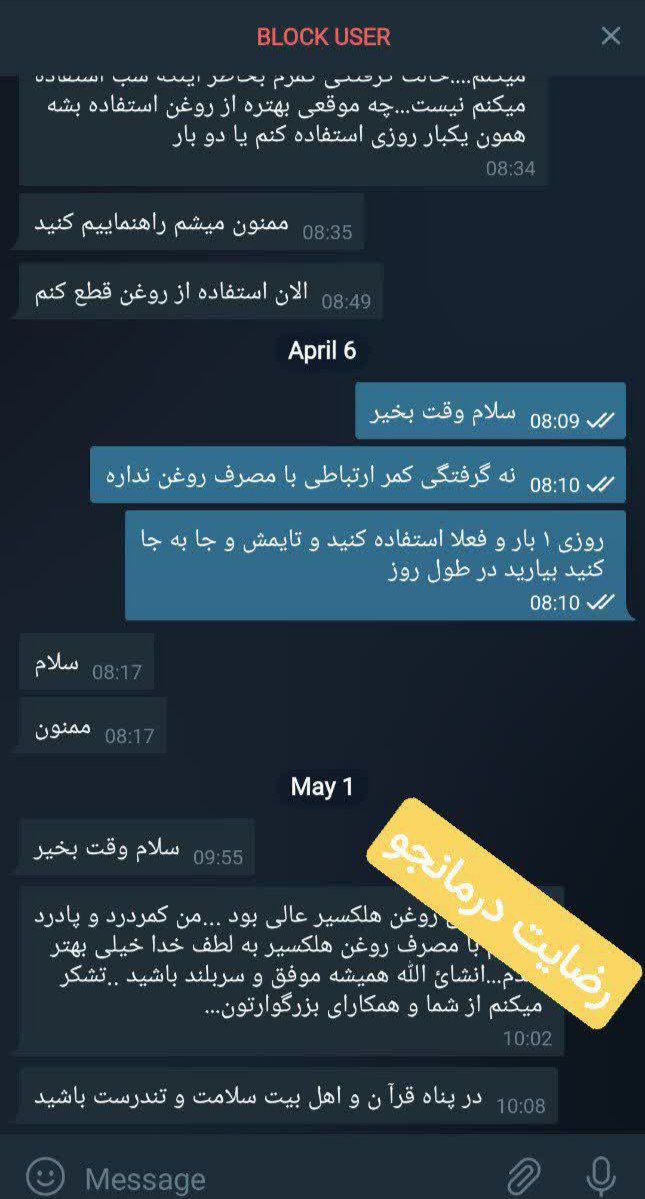The image size is (645, 1199).
Task: Open the emoji picker
Action: coord(45,1176)
